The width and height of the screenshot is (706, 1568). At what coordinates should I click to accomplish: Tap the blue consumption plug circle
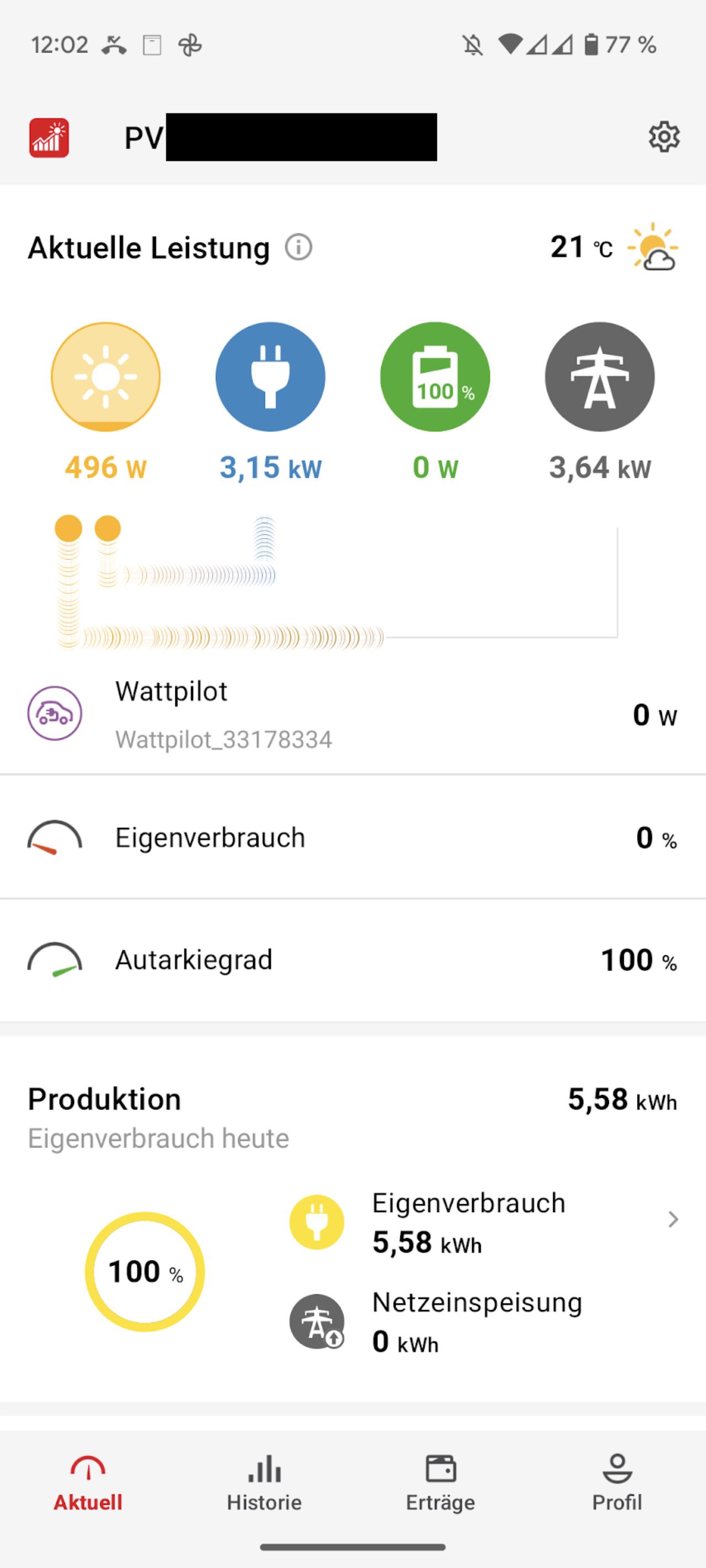271,377
